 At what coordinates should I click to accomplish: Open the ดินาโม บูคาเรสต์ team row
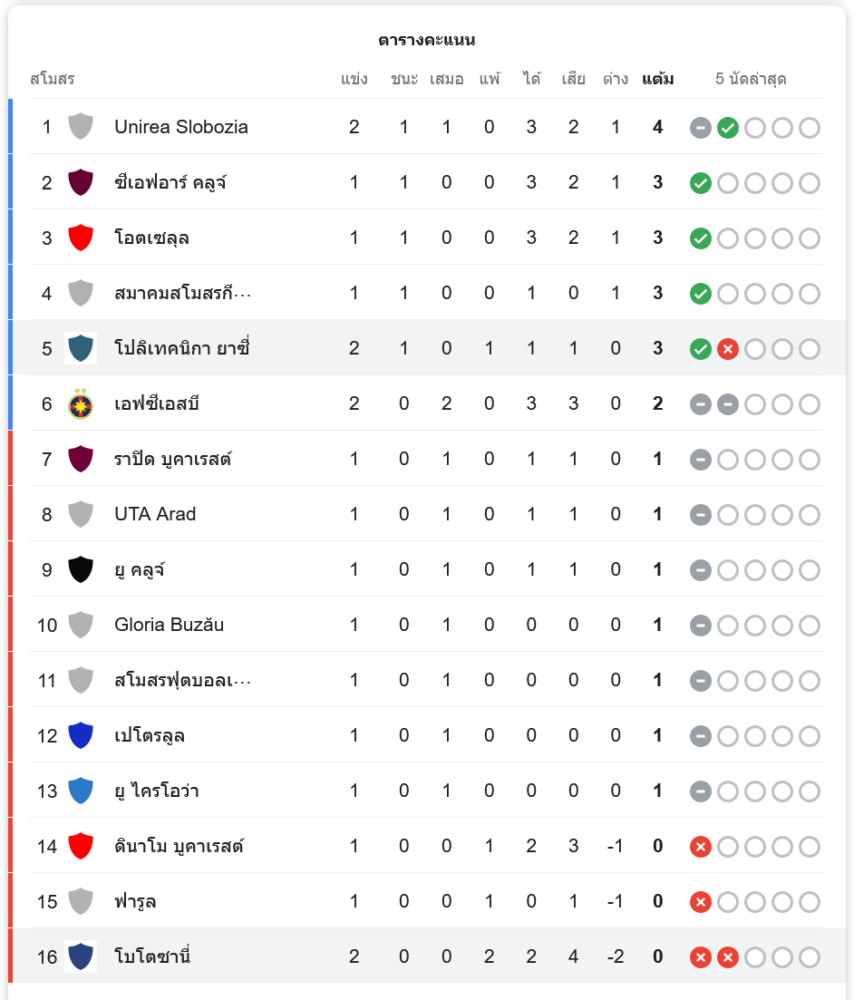pos(179,846)
